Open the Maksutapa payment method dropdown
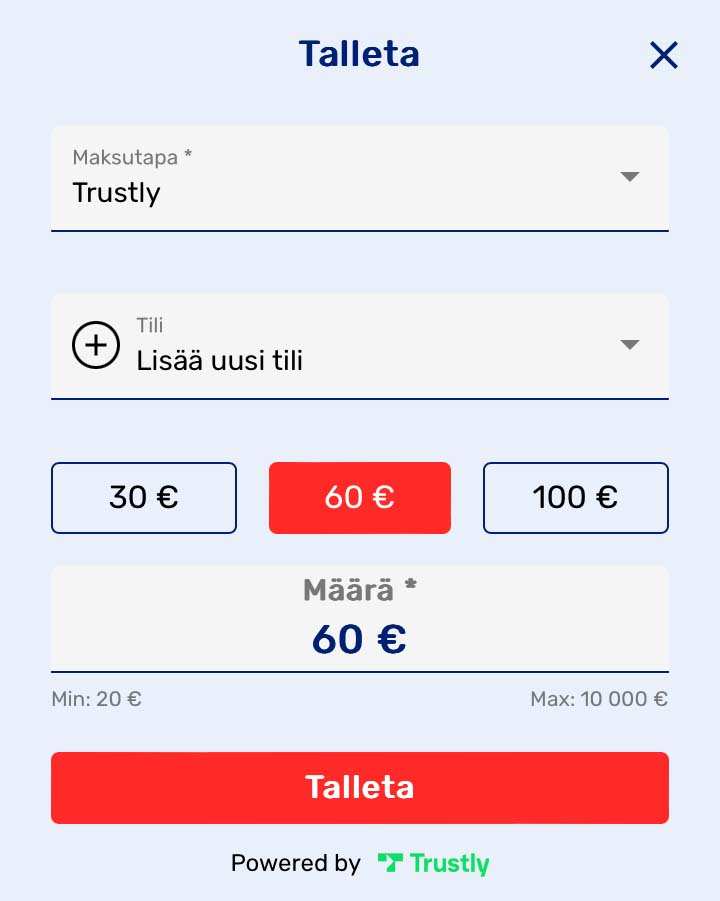This screenshot has height=901, width=720. coord(359,178)
